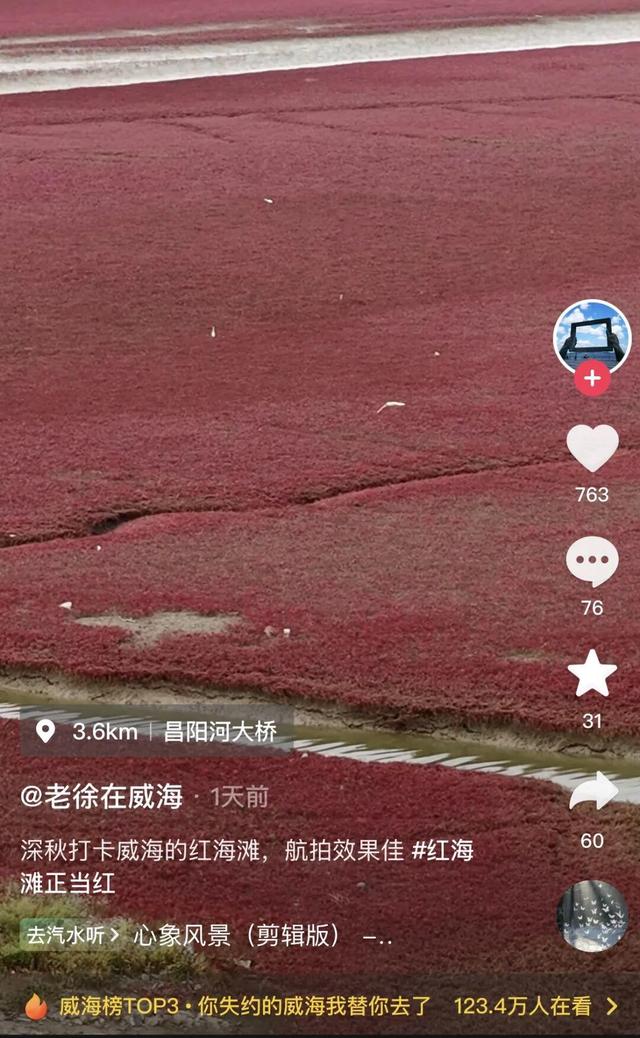Like this video with the heart icon
The height and width of the screenshot is (1038, 640).
click(592, 448)
